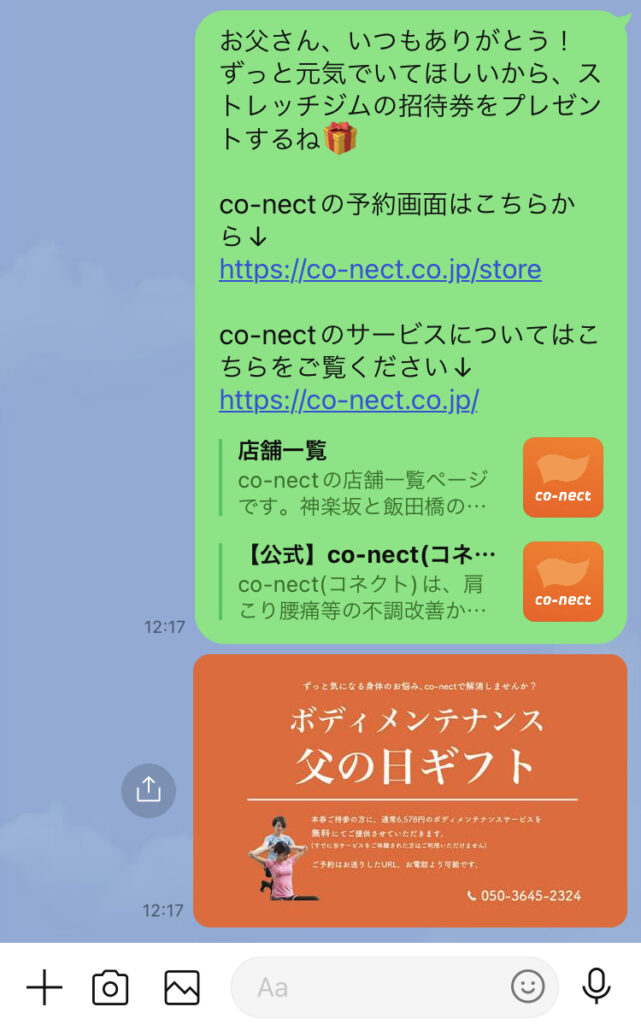Open the emoji and sticker picker
This screenshot has height=1030, width=641.
[x=527, y=988]
